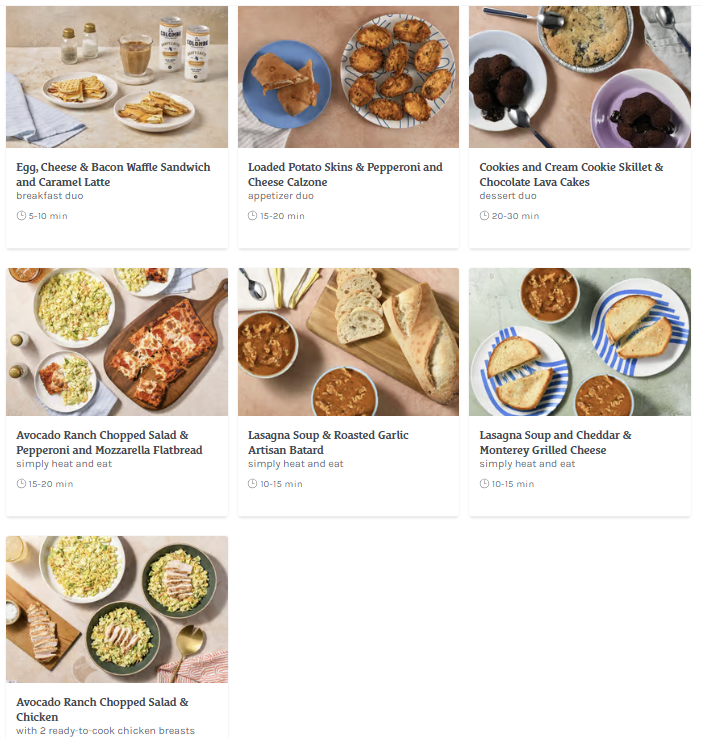View Loaded Potato Skins & Calzone duo
Viewport: 702px width, 738px height.
(x=347, y=174)
